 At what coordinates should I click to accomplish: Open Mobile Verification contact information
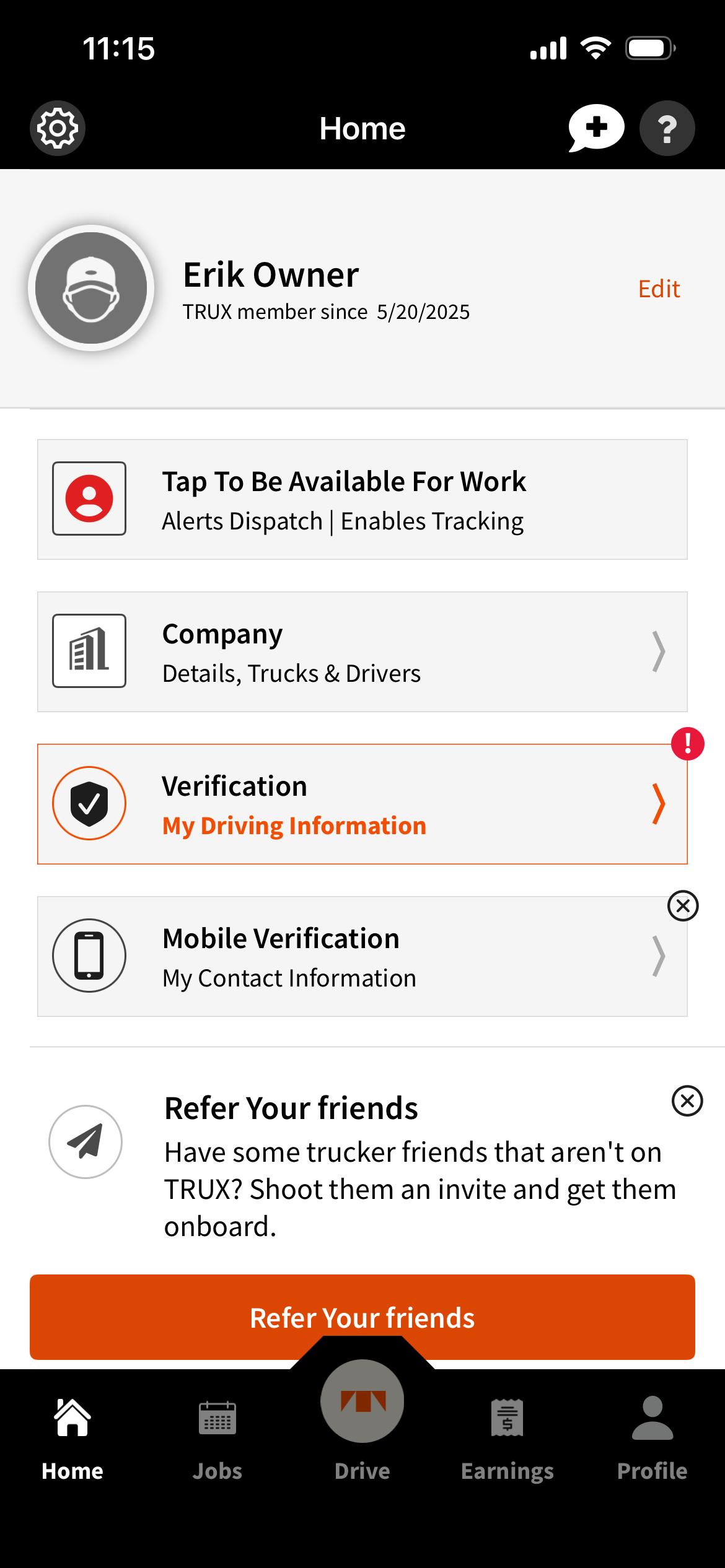coord(362,956)
